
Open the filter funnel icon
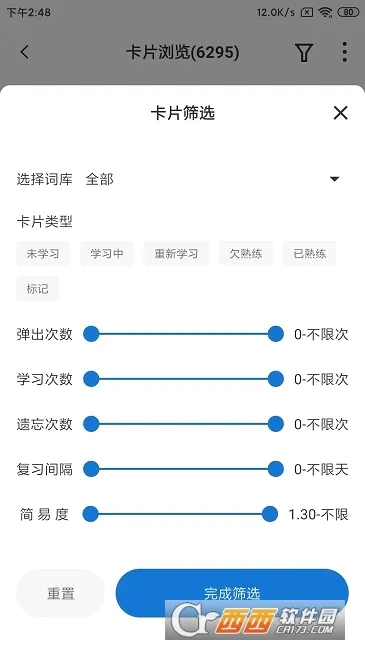click(304, 53)
